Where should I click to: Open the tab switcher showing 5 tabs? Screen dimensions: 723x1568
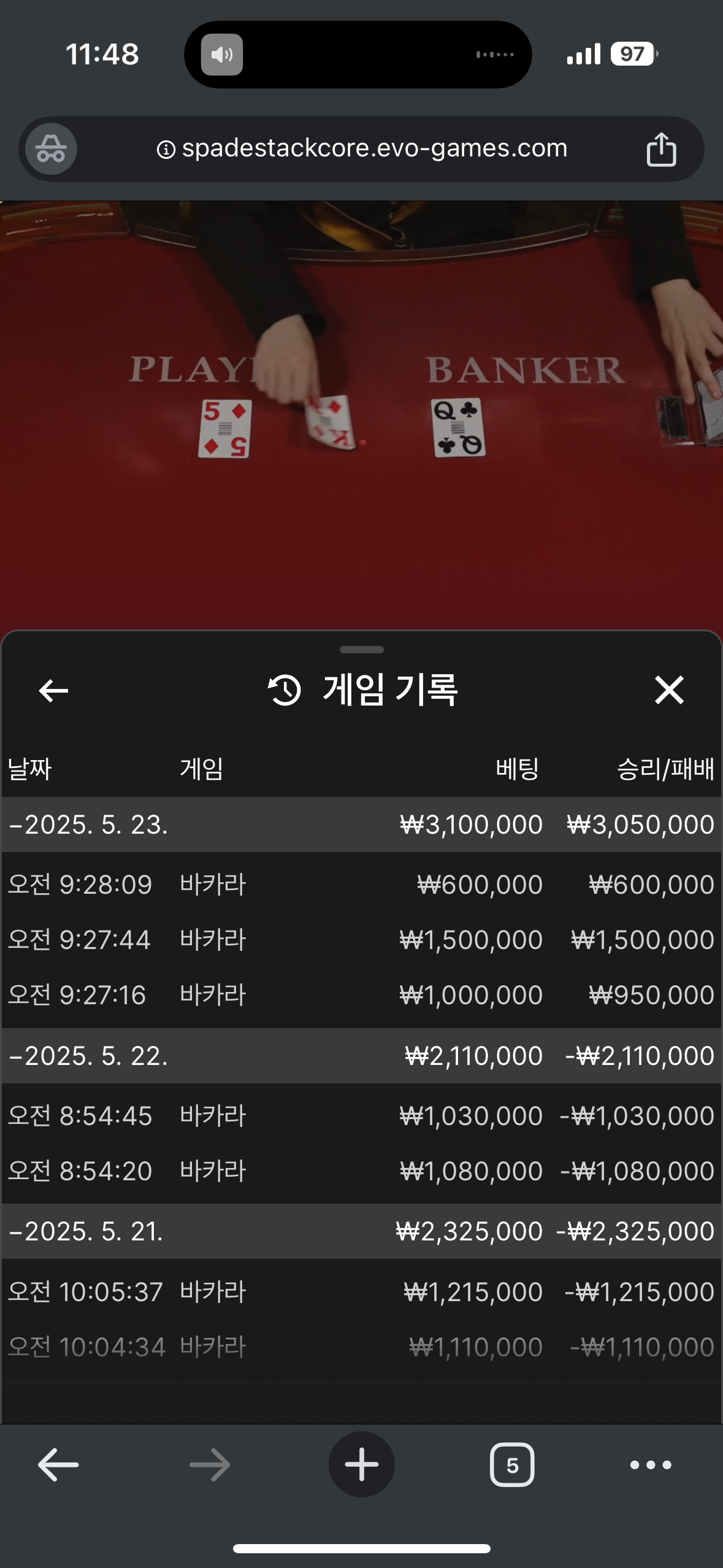[512, 1465]
